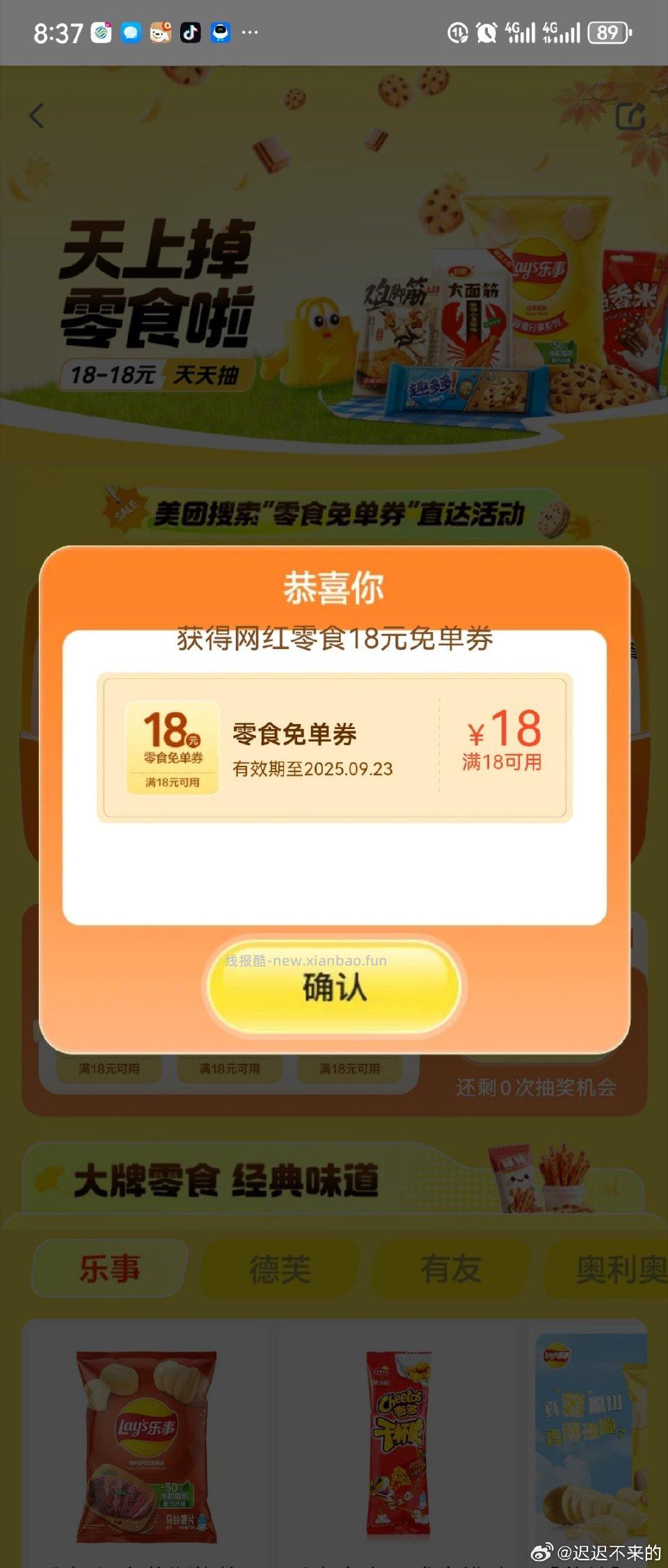The image size is (668, 1568).
Task: Tap the back arrow at top left
Action: 35,115
